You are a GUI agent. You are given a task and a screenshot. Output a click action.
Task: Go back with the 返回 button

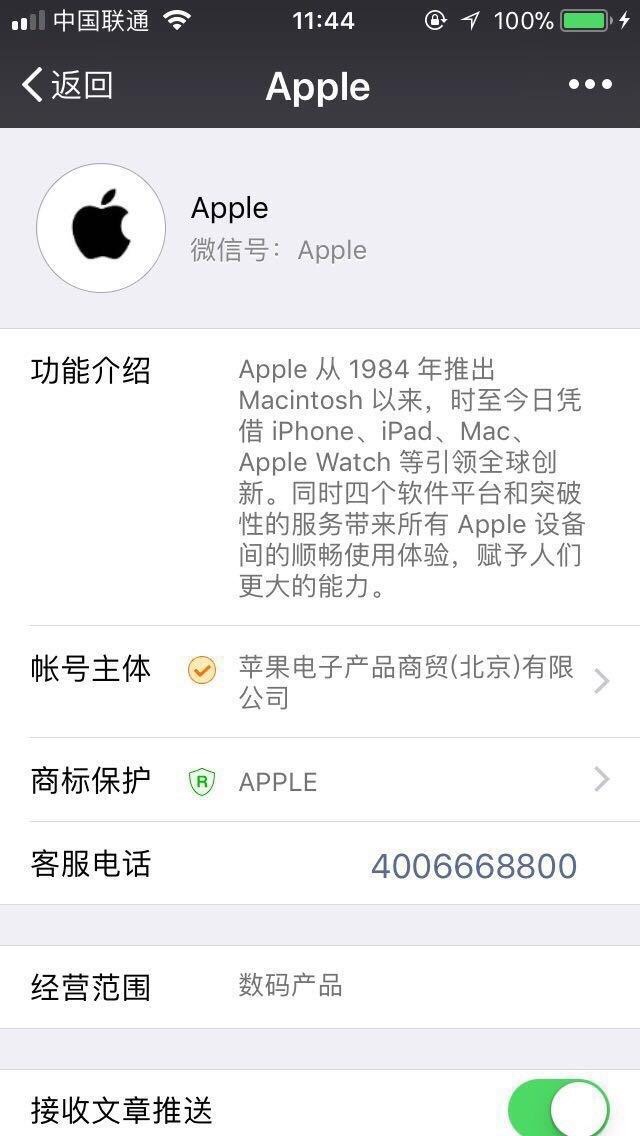click(x=68, y=86)
